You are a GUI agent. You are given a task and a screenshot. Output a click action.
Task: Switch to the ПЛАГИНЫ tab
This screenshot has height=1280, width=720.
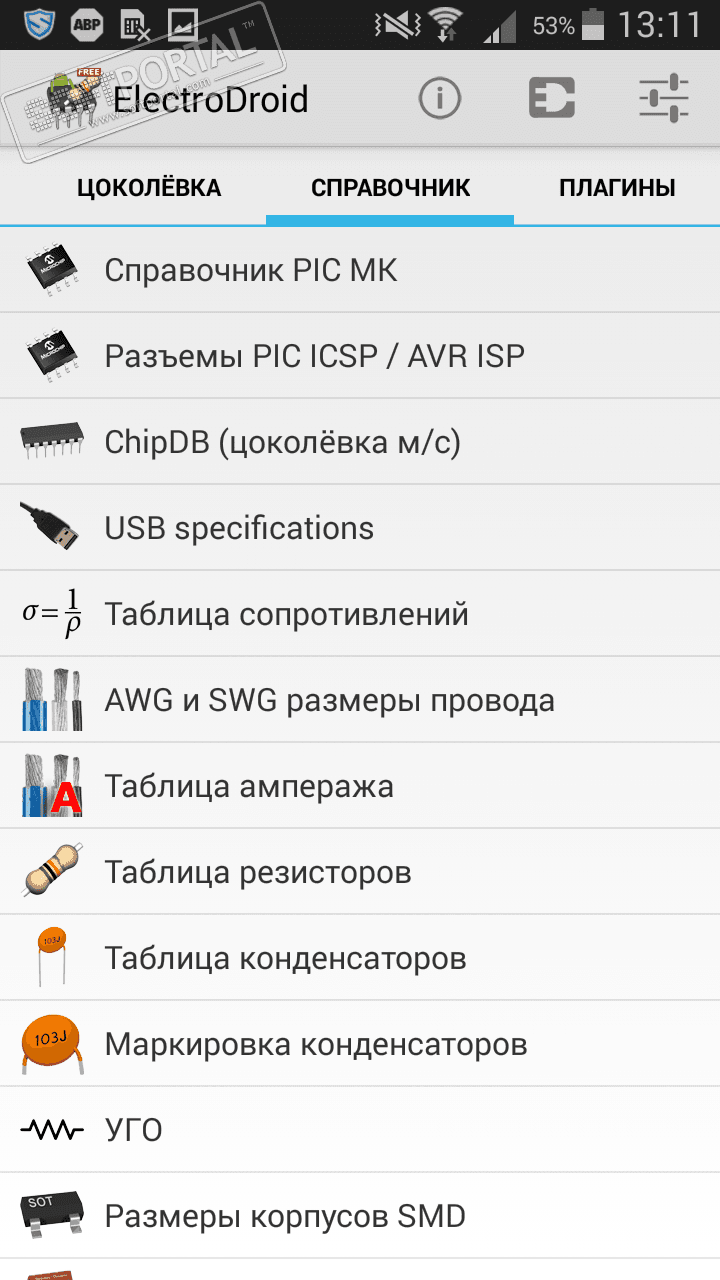coord(617,188)
